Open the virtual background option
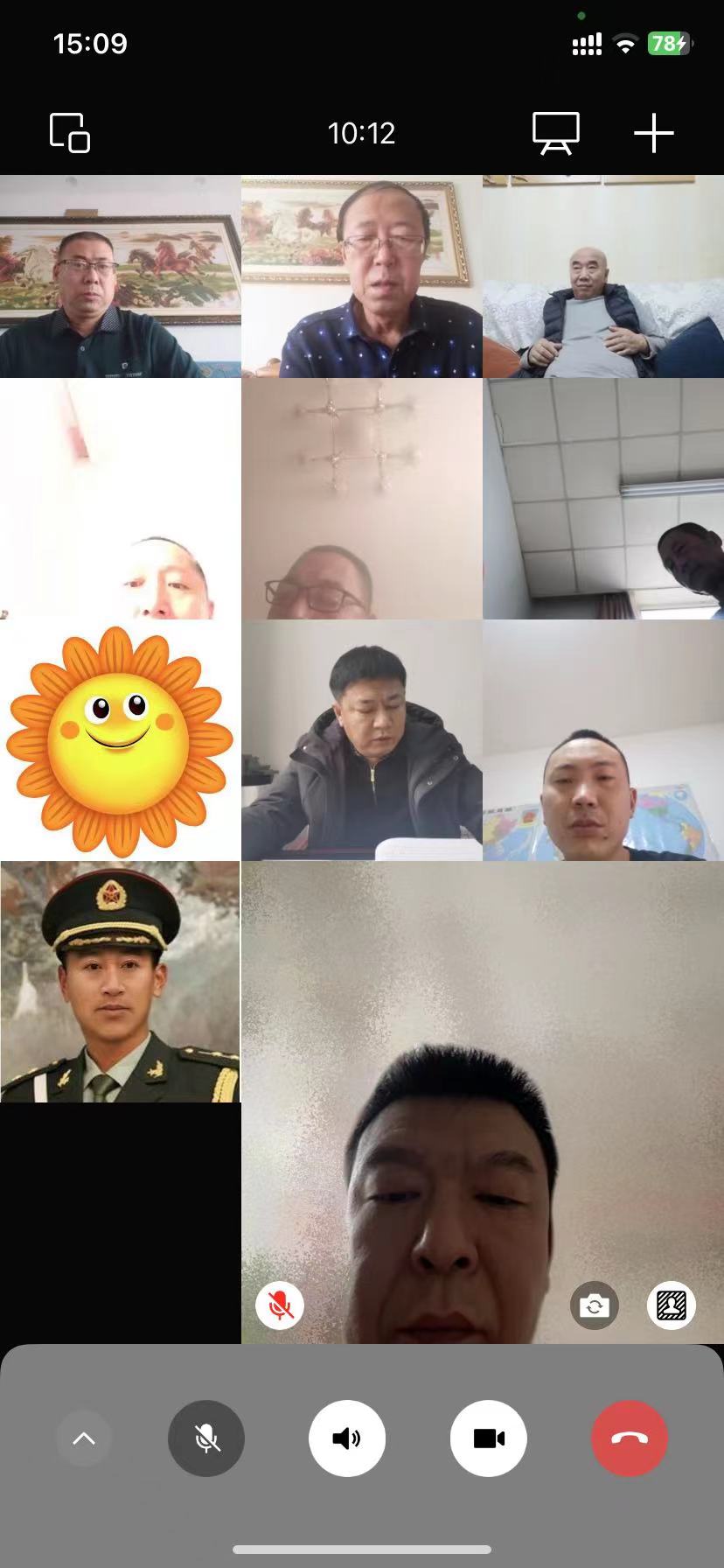This screenshot has width=724, height=1568. pyautogui.click(x=672, y=1306)
